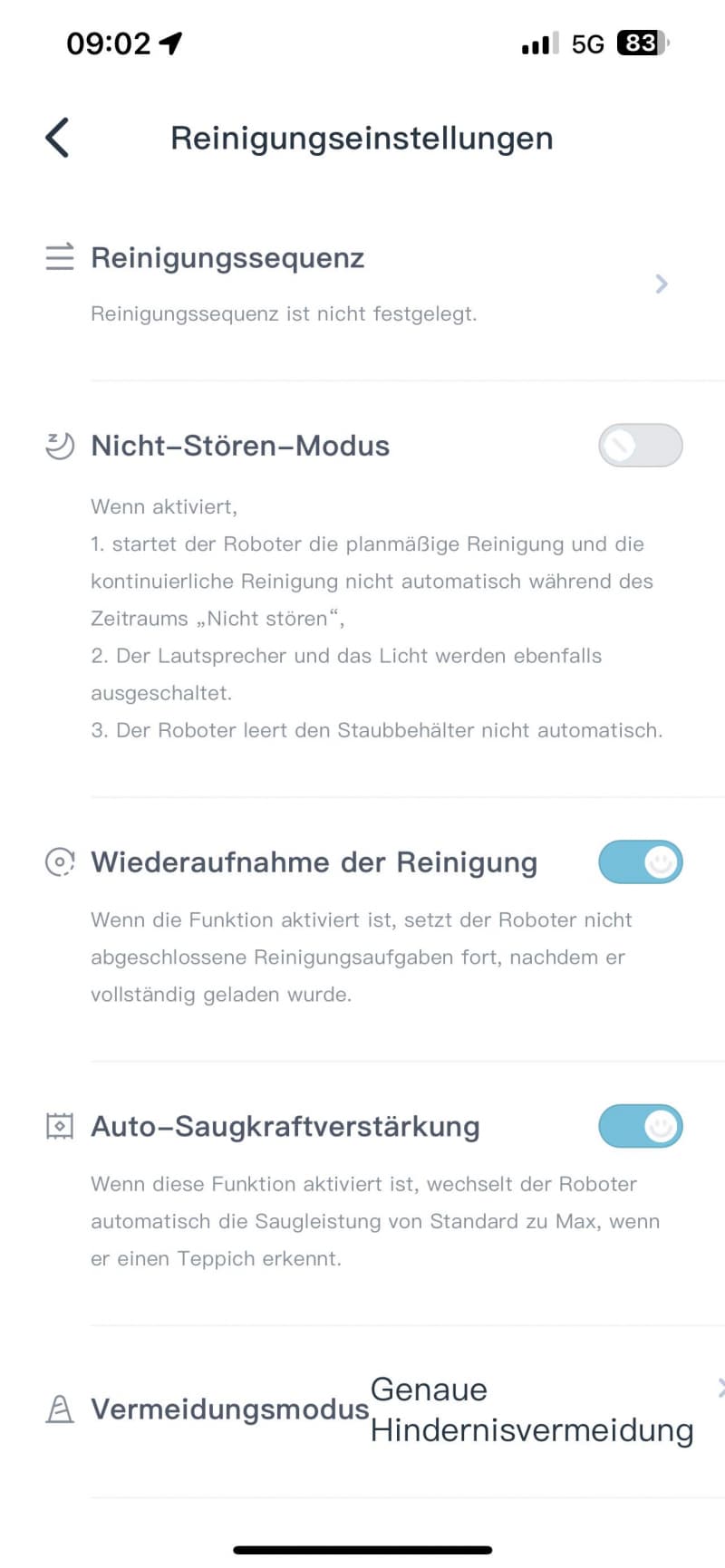Go back from Reinigungseinstellungen

coord(57,139)
